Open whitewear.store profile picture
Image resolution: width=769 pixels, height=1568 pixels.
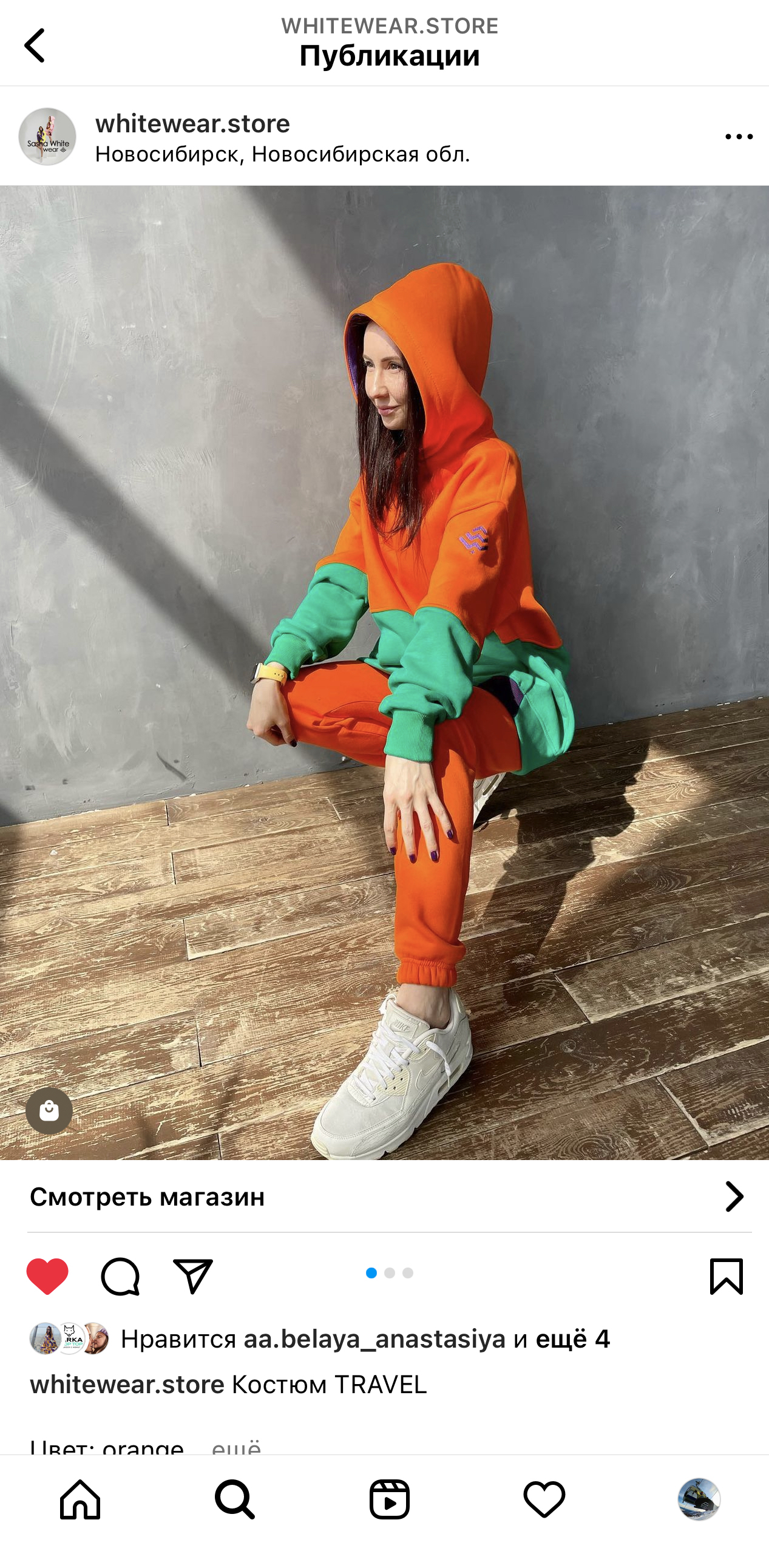coord(47,137)
